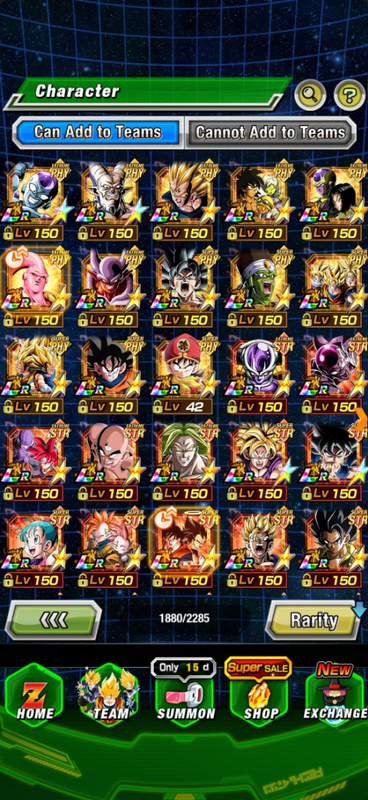This screenshot has width=368, height=800.
Task: Tap the back arrows button
Action: tap(53, 620)
